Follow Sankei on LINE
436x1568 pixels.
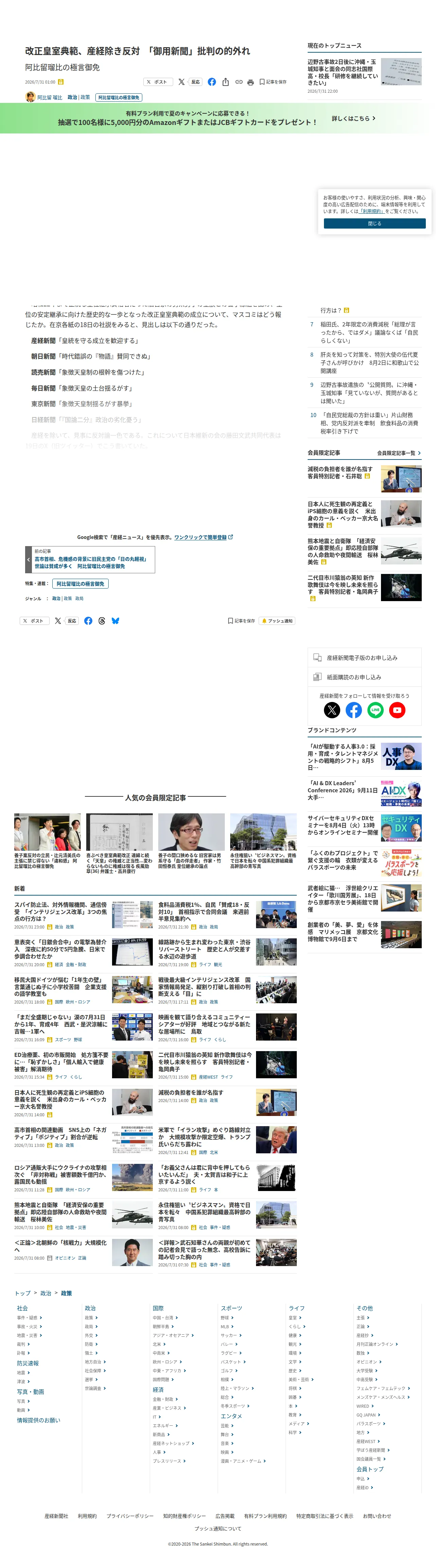coord(375,710)
